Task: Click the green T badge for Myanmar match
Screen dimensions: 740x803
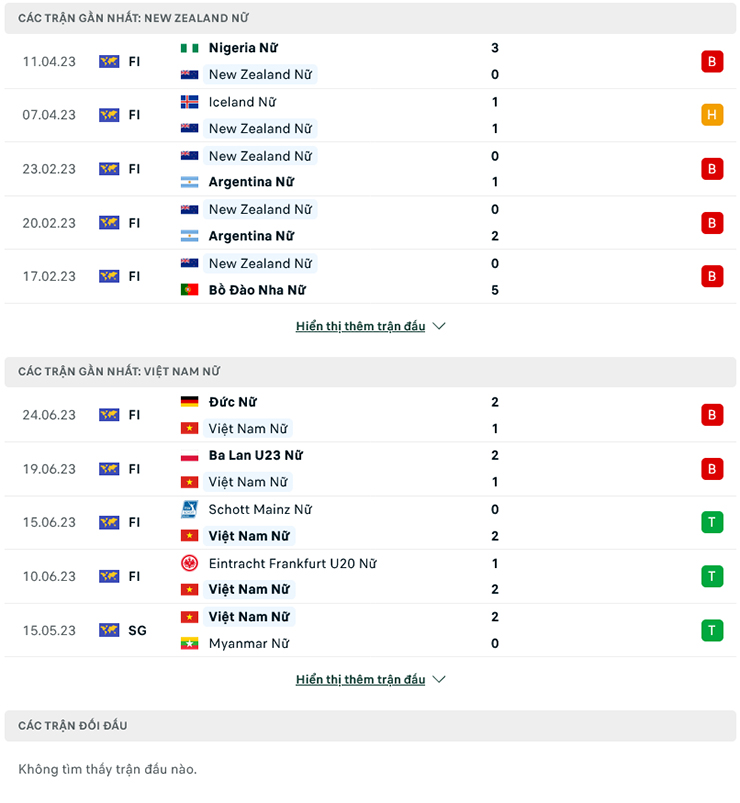Action: [712, 630]
